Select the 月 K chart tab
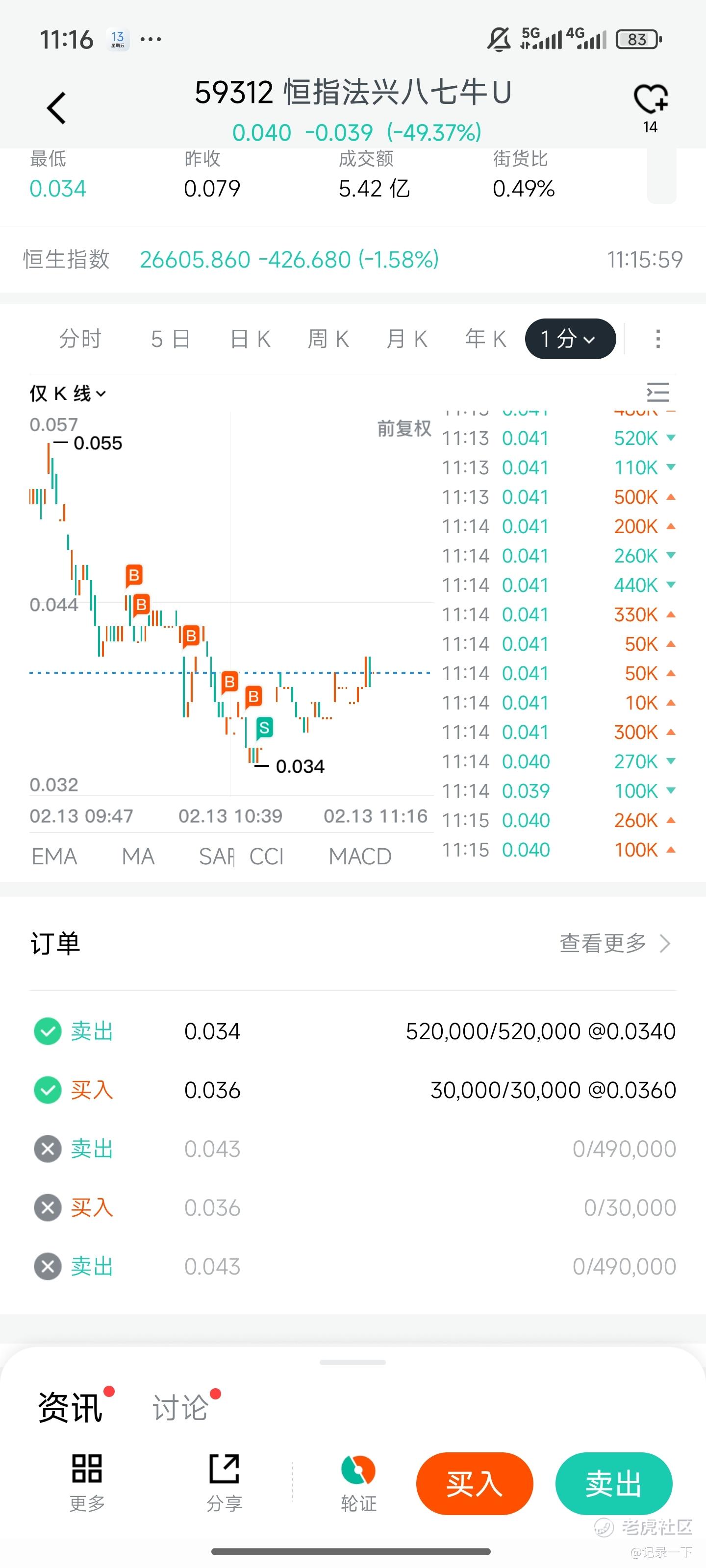Viewport: 706px width, 1568px height. [407, 339]
